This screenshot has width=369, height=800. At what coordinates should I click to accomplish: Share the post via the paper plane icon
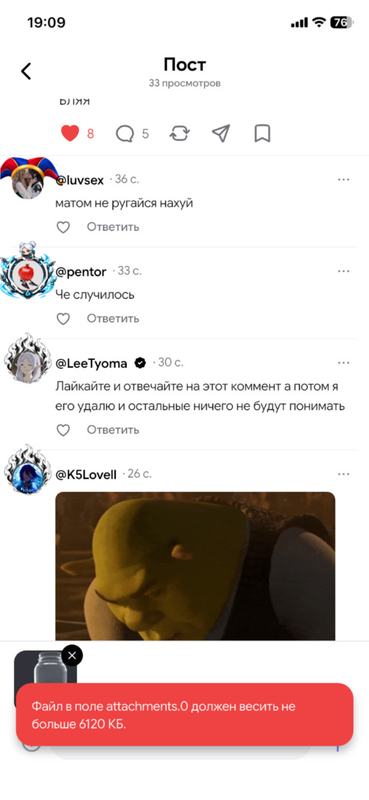(x=221, y=134)
